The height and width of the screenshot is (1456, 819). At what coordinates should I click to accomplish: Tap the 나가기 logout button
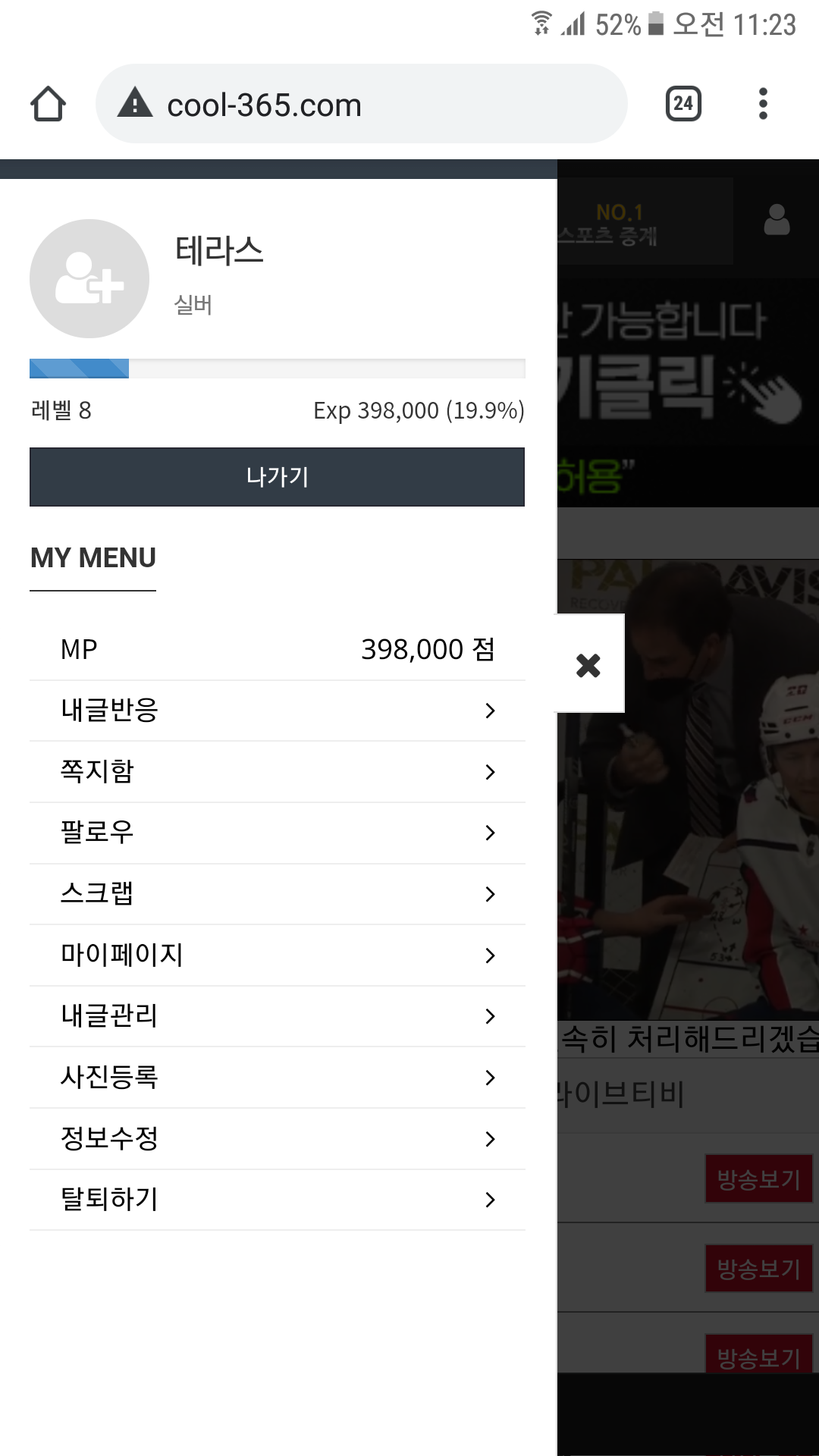pos(277,477)
